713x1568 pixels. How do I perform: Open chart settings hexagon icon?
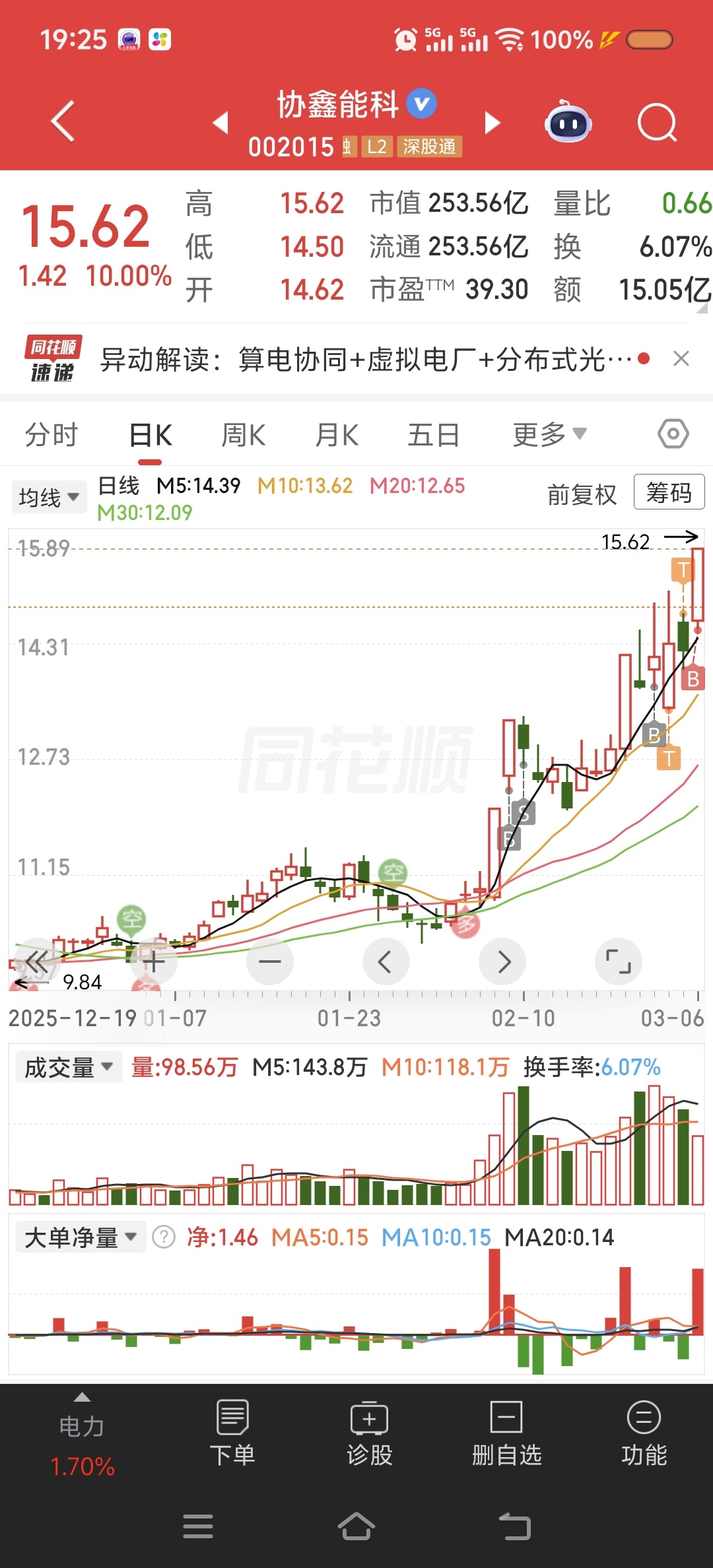(673, 434)
